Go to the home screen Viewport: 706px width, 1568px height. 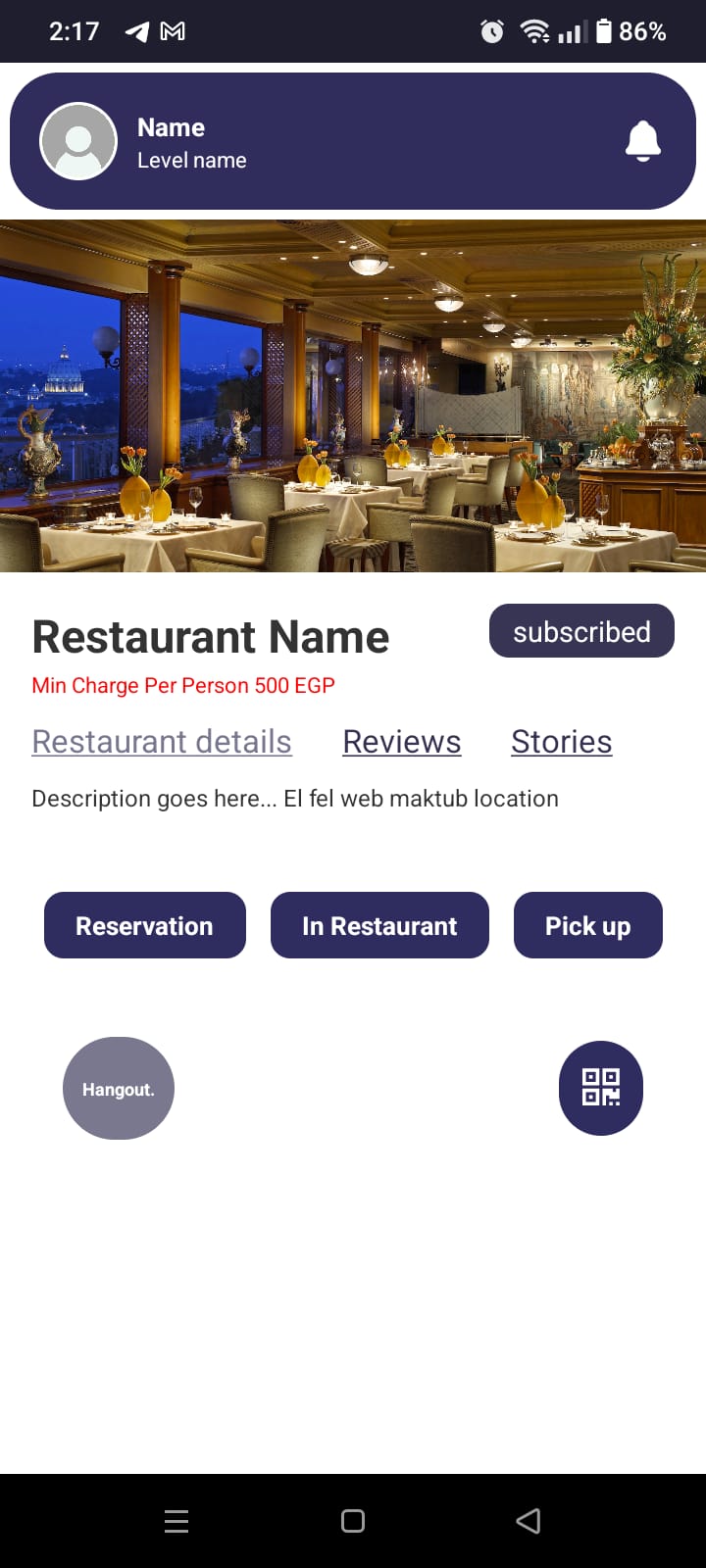point(353,1521)
